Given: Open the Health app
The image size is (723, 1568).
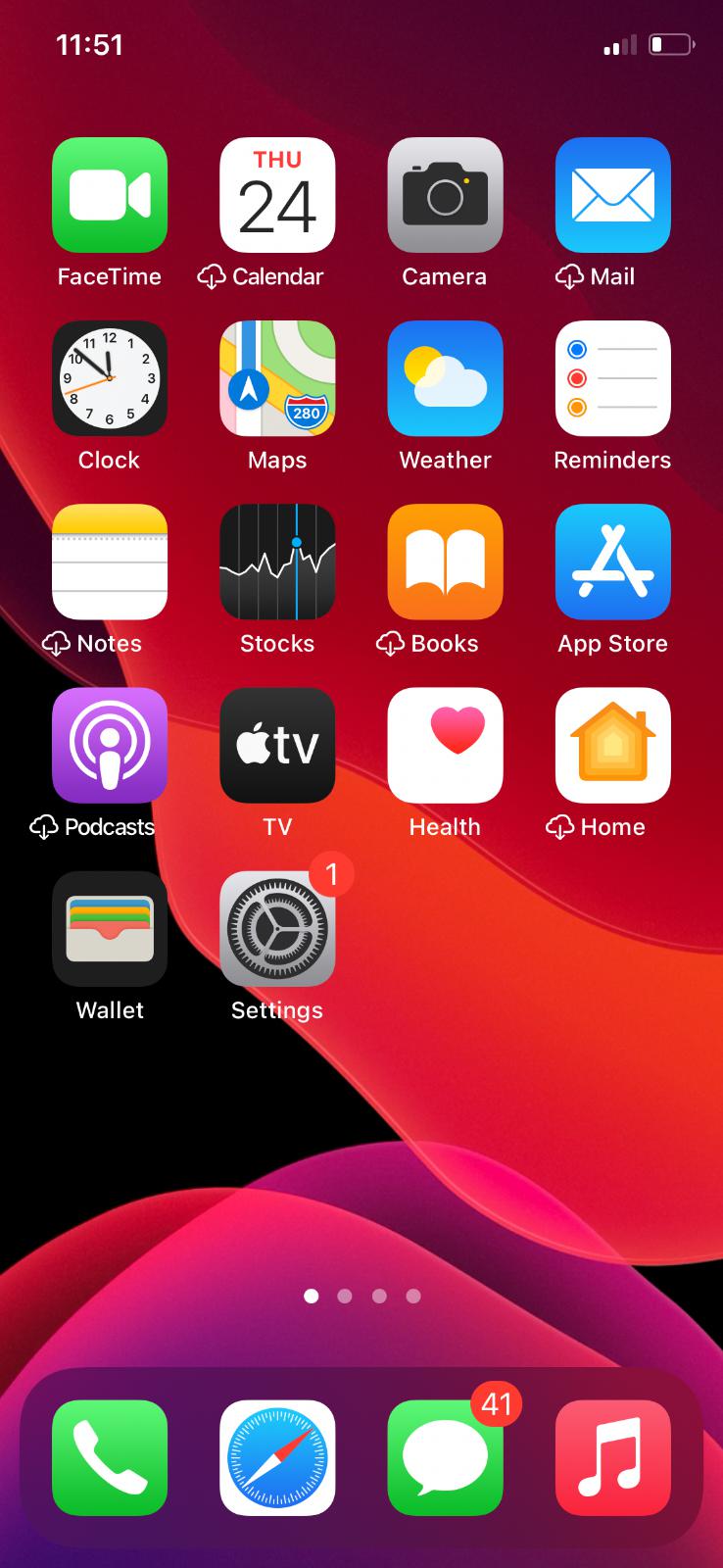Looking at the screenshot, I should 445,745.
